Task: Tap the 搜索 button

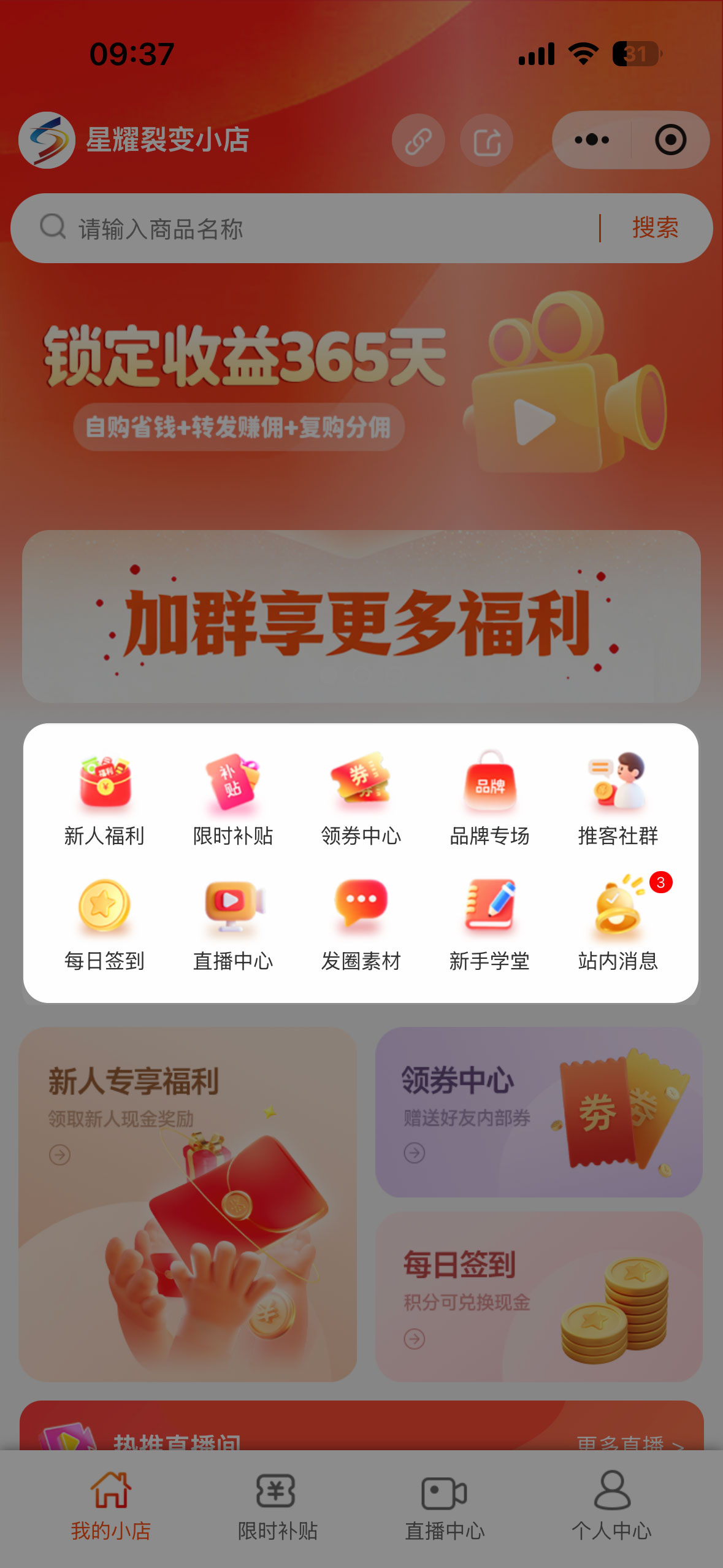Action: tap(655, 228)
